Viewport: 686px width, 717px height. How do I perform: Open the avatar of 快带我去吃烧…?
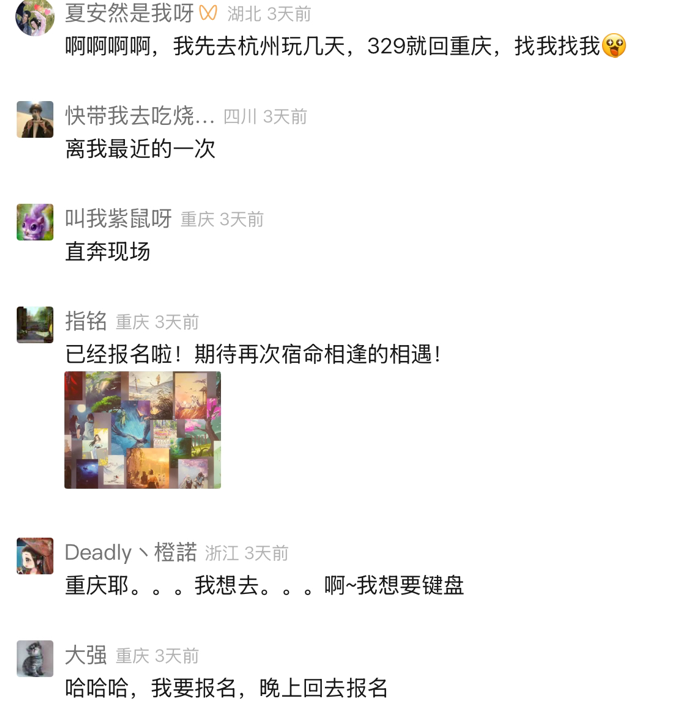tap(35, 119)
